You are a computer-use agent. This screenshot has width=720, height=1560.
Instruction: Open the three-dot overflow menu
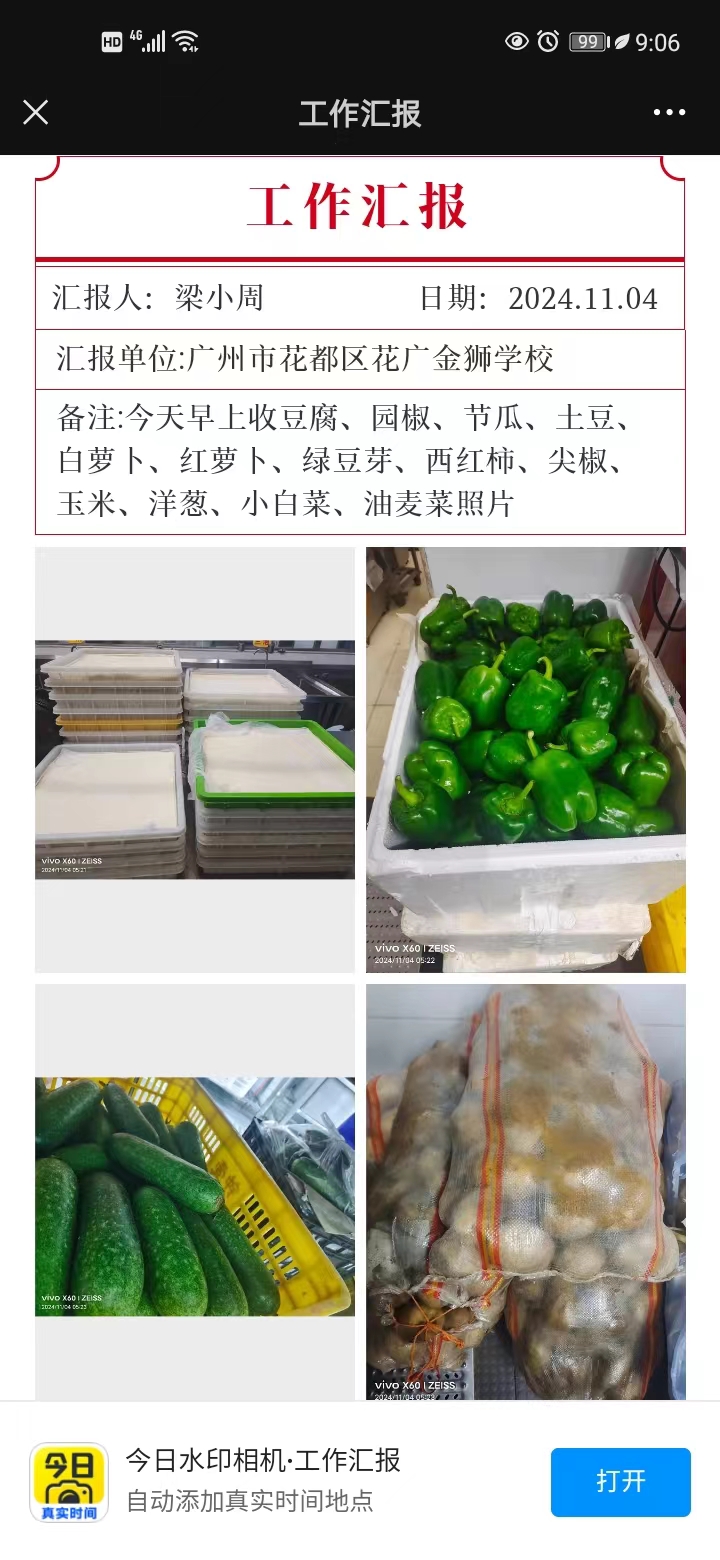coord(669,112)
